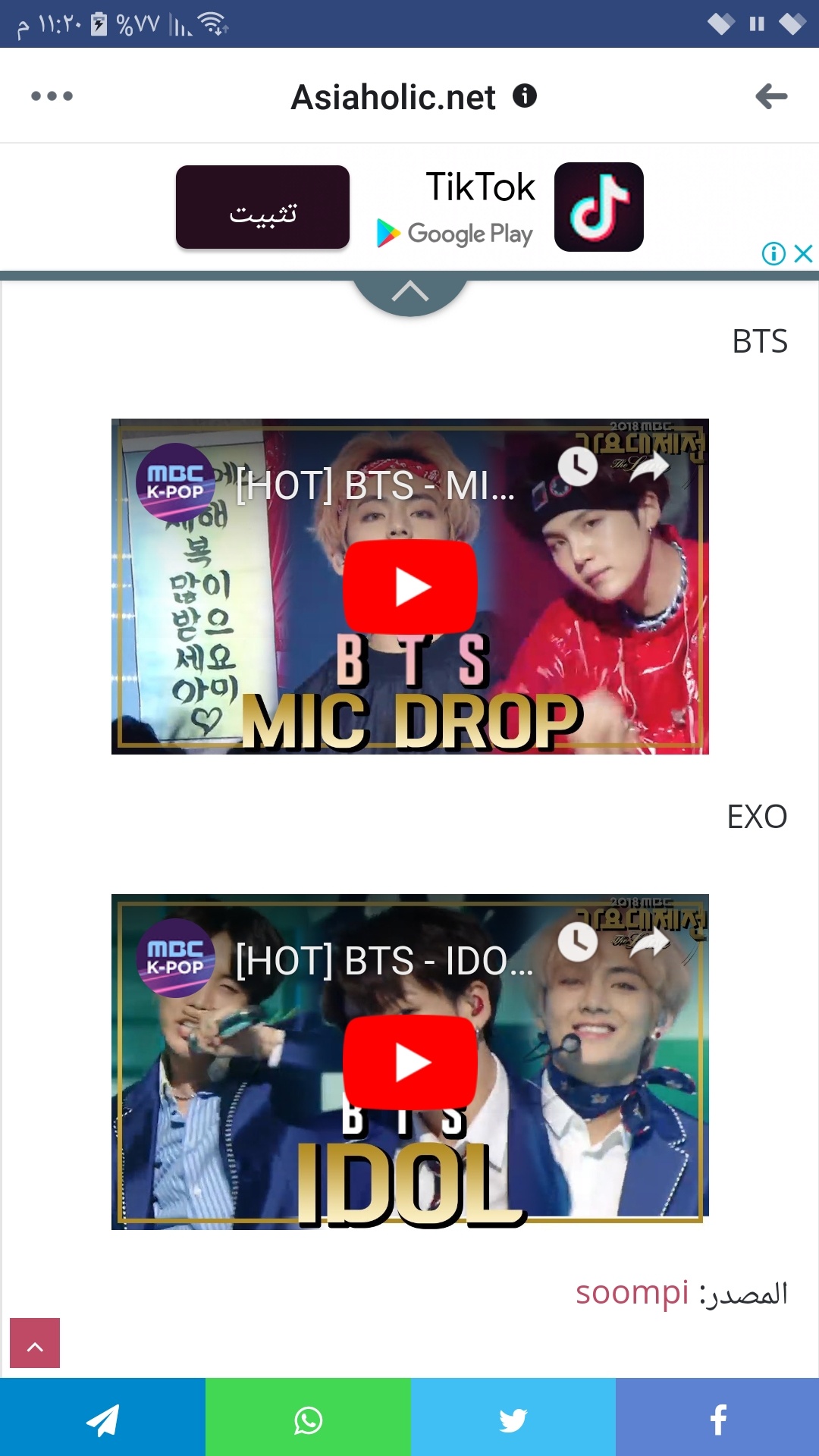The height and width of the screenshot is (1456, 819).
Task: Add Mic Drop video to Watch Later
Action: click(x=578, y=466)
